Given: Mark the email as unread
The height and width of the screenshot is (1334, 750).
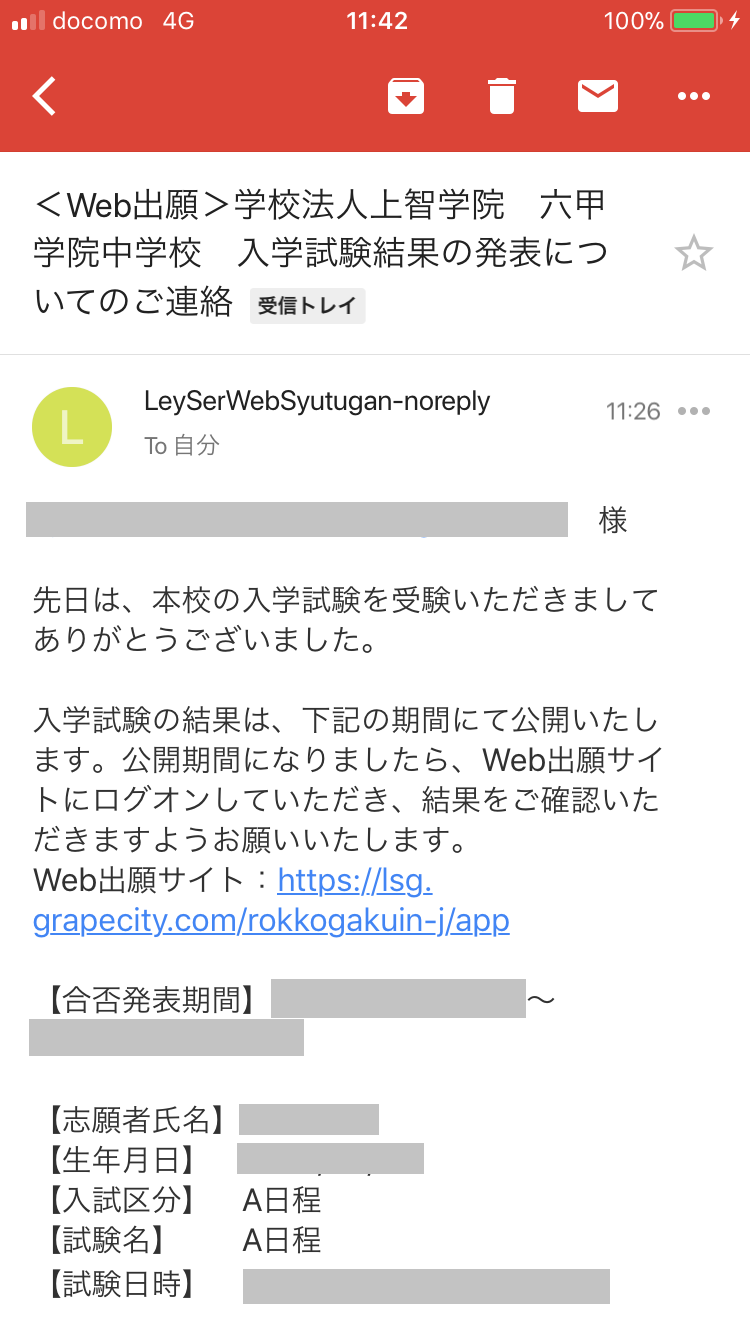Looking at the screenshot, I should tap(598, 96).
